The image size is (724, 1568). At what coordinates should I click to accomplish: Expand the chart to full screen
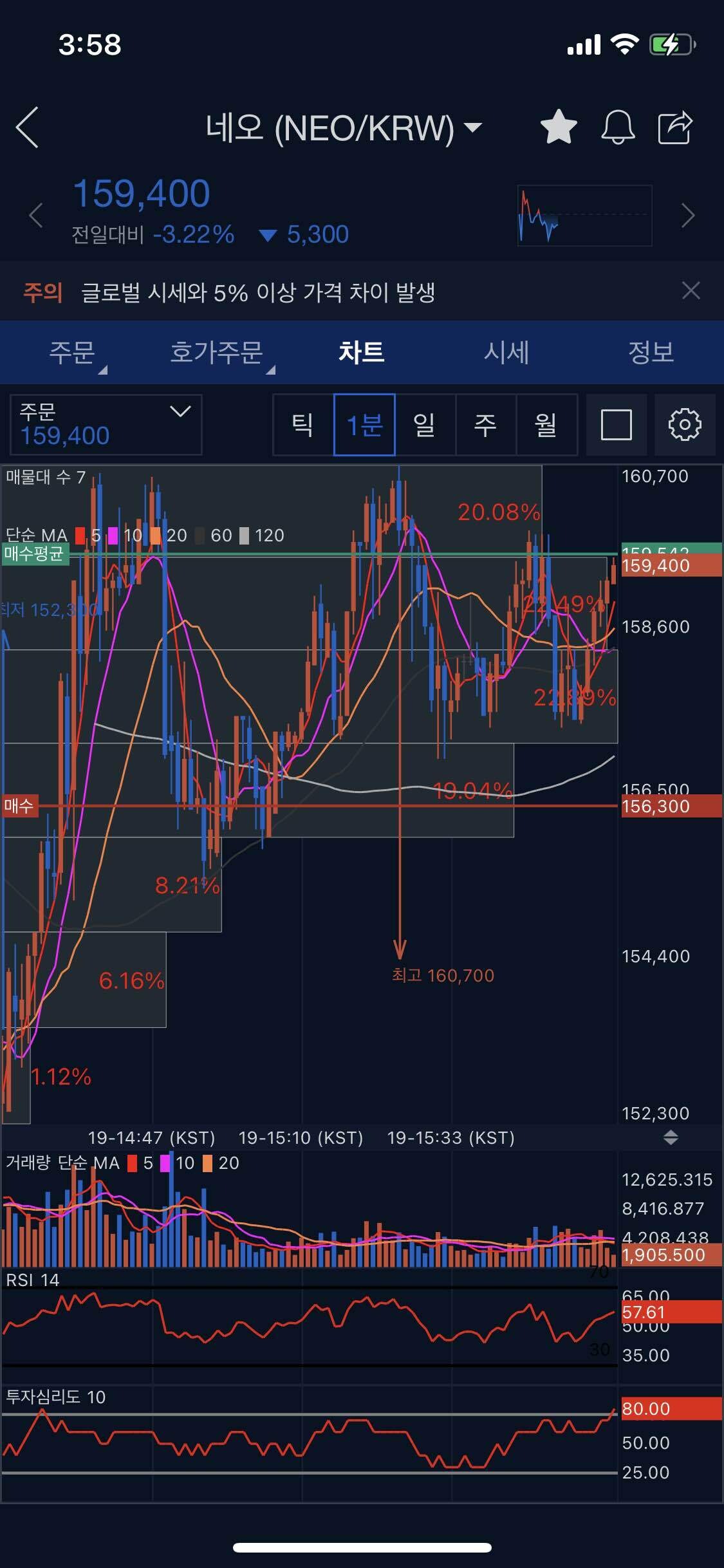click(x=616, y=425)
